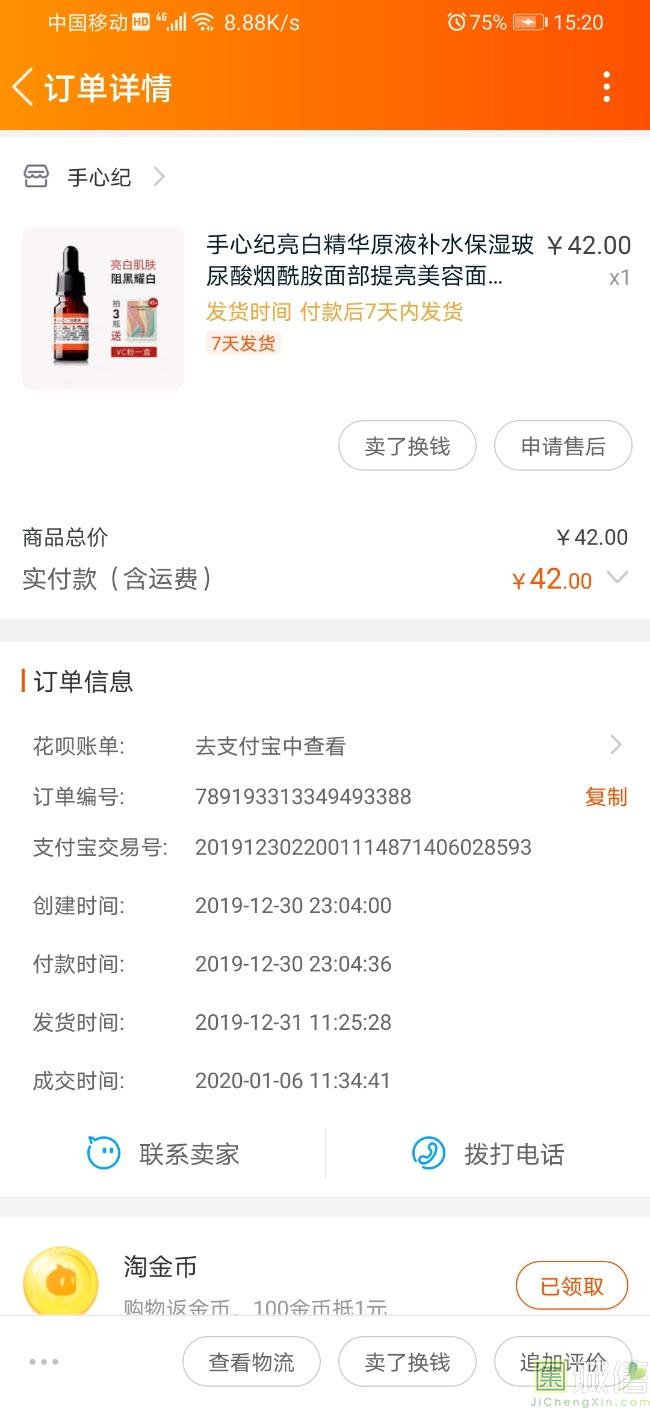This screenshot has width=650, height=1408.
Task: Expand the 实付款 payment breakdown
Action: coord(617,577)
